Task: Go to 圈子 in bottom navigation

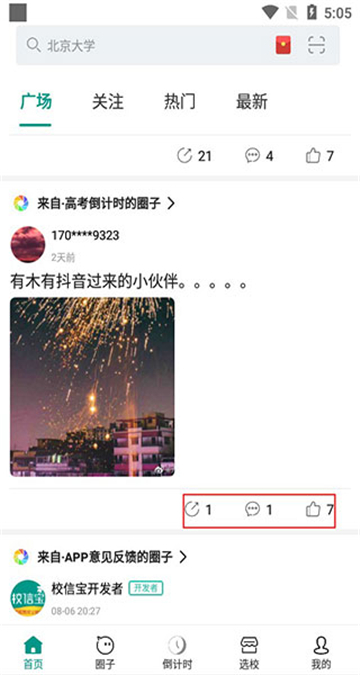Action: pyautogui.click(x=105, y=653)
